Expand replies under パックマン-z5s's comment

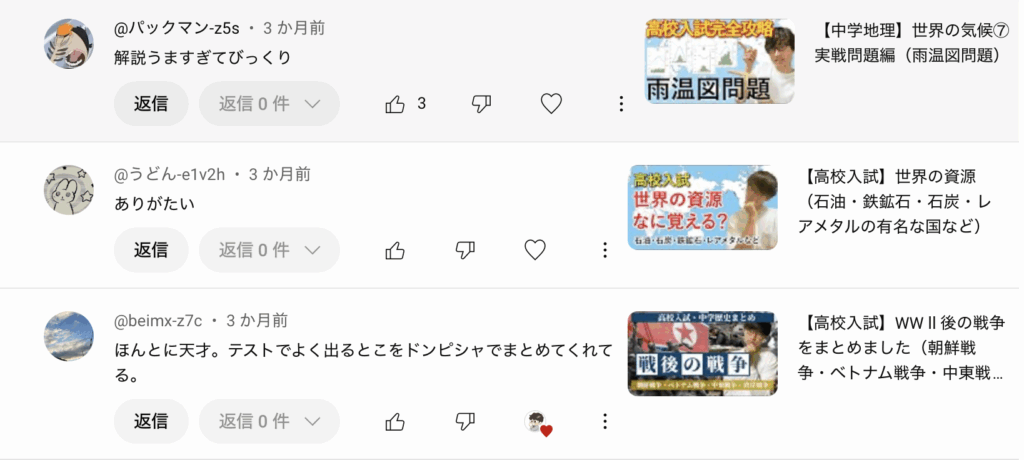[x=269, y=104]
